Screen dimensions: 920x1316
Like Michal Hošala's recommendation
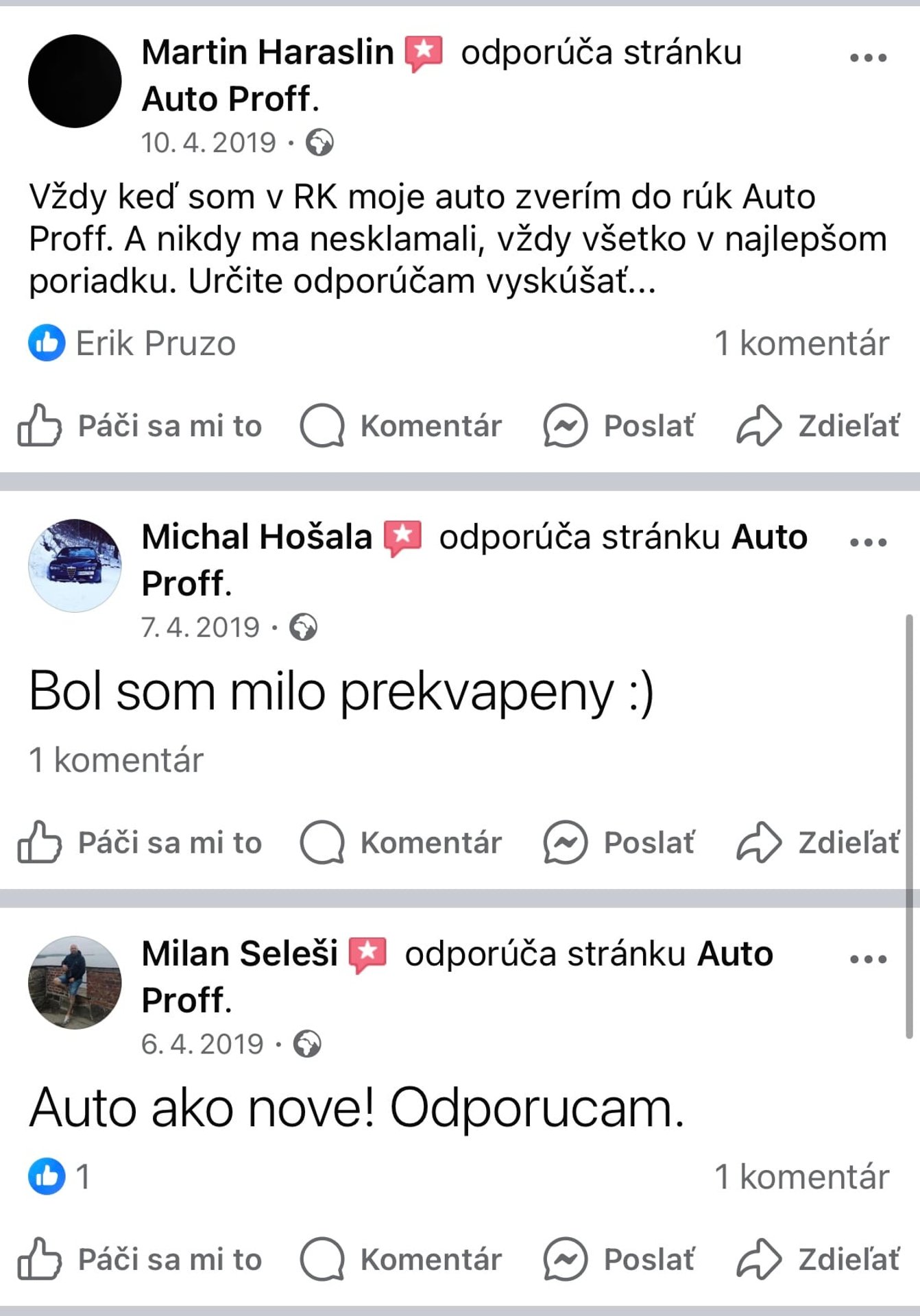[140, 842]
